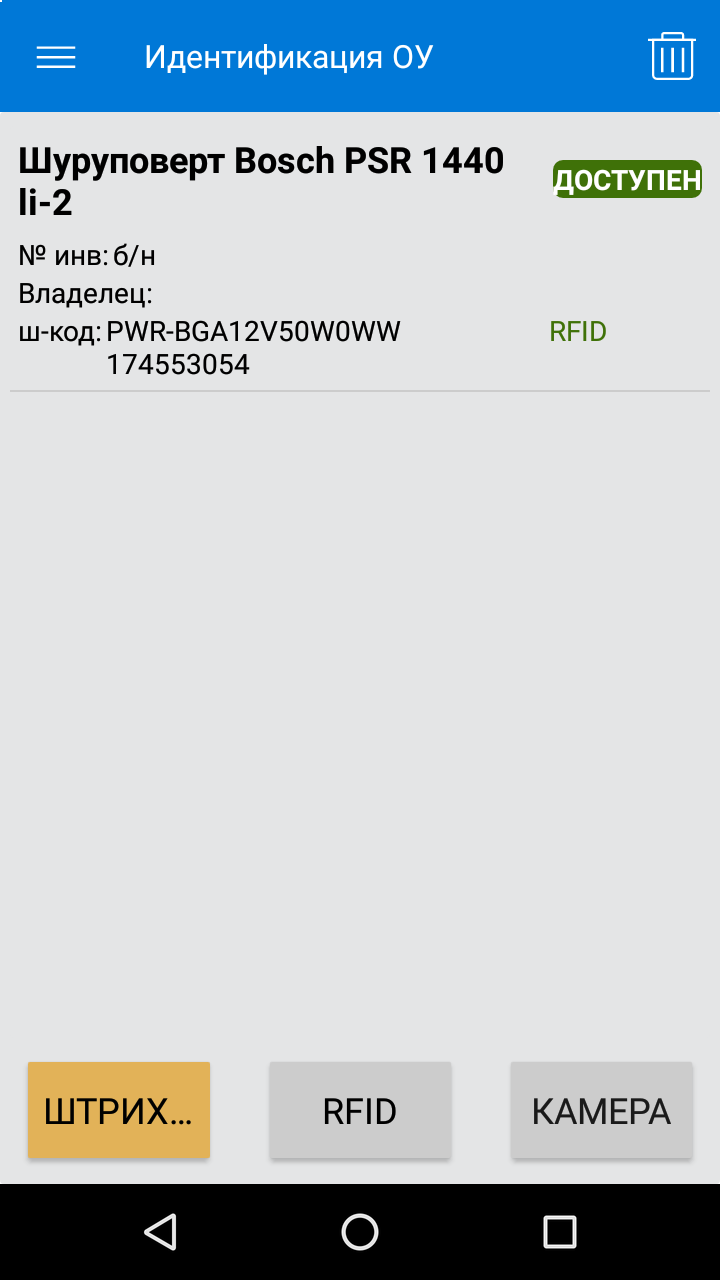The width and height of the screenshot is (720, 1280).
Task: Switch to RFID scanning button
Action: pos(360,1110)
